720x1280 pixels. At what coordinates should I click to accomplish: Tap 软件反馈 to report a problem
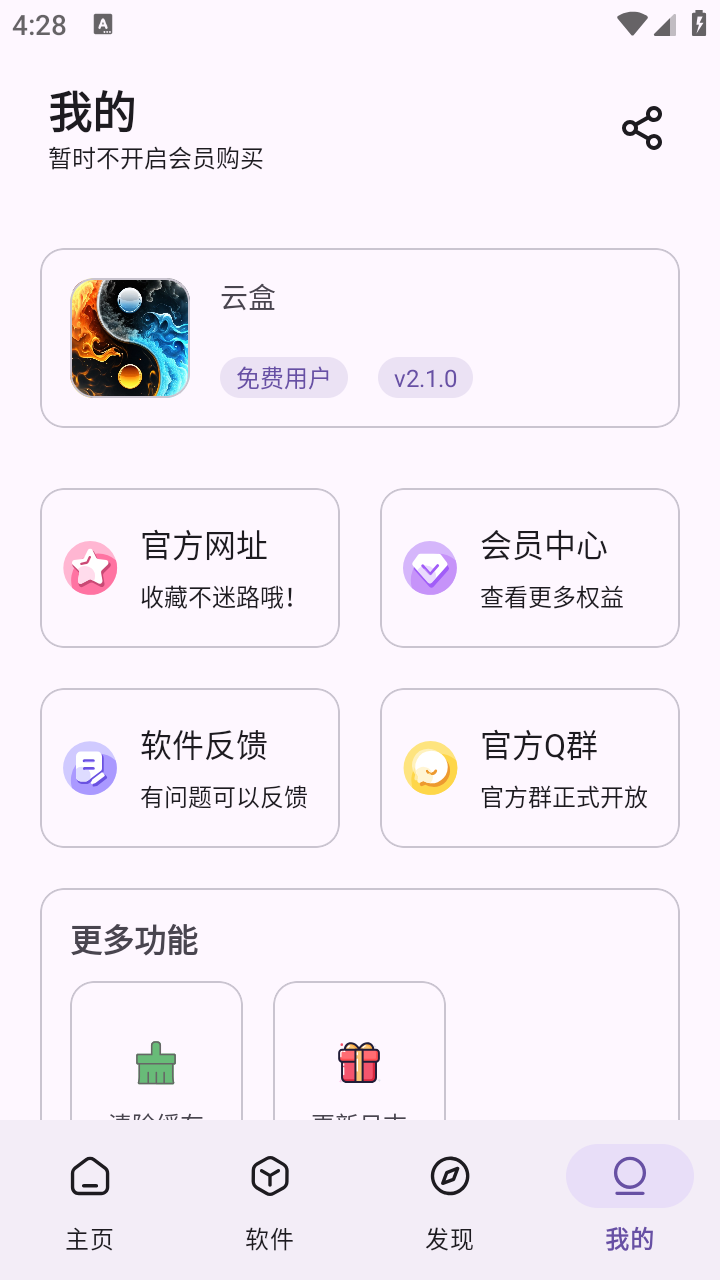[190, 768]
